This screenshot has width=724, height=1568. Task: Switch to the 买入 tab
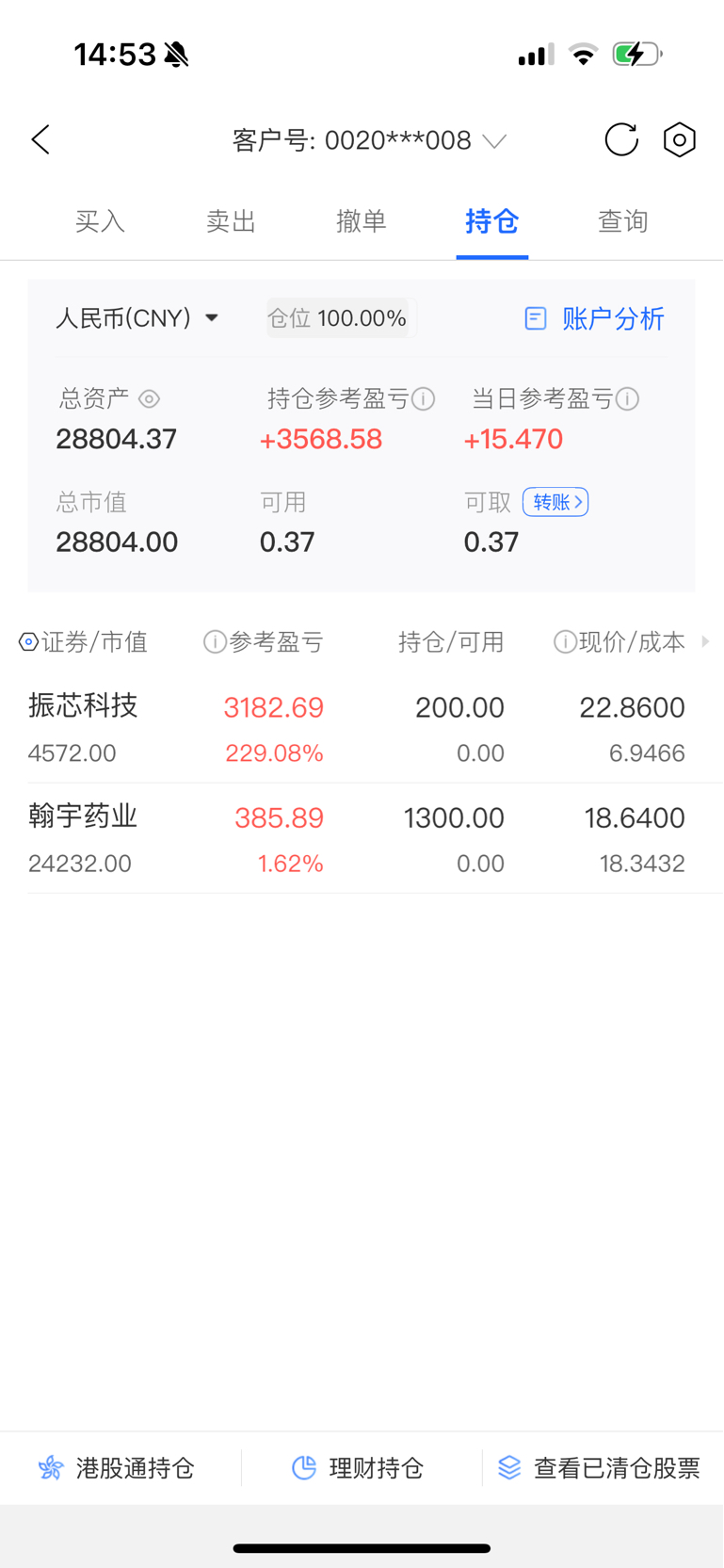coord(100,222)
